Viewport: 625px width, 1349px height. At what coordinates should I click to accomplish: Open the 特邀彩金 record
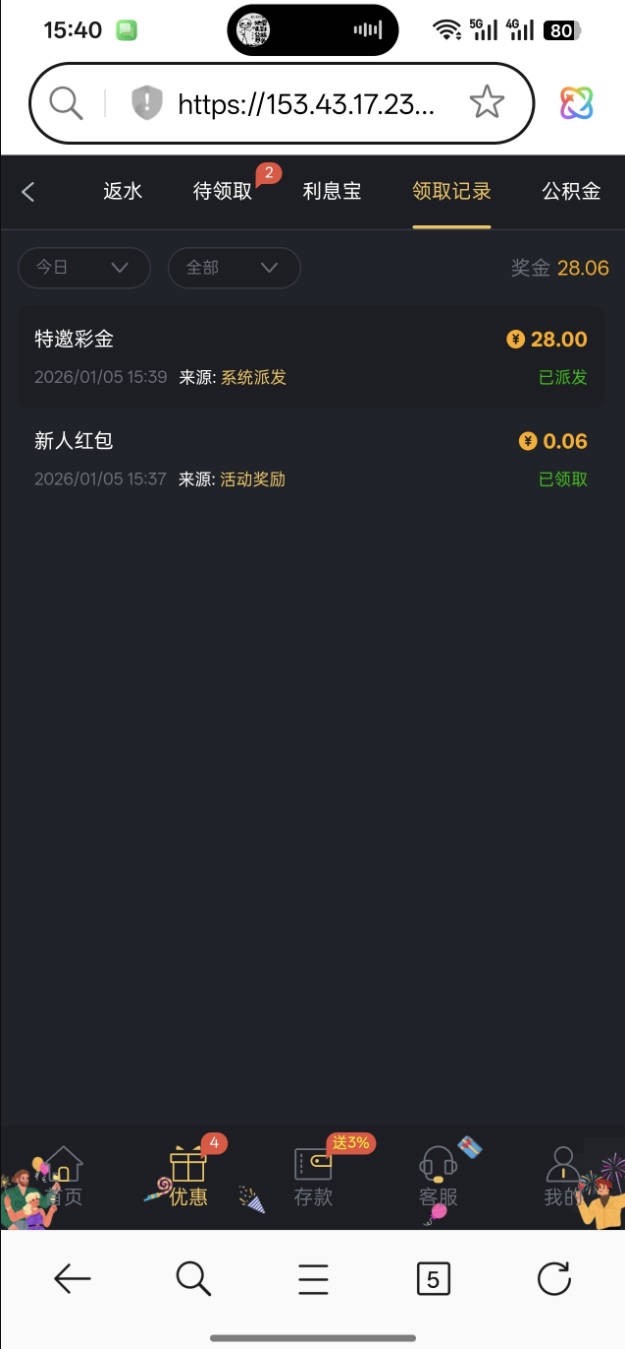pyautogui.click(x=310, y=357)
